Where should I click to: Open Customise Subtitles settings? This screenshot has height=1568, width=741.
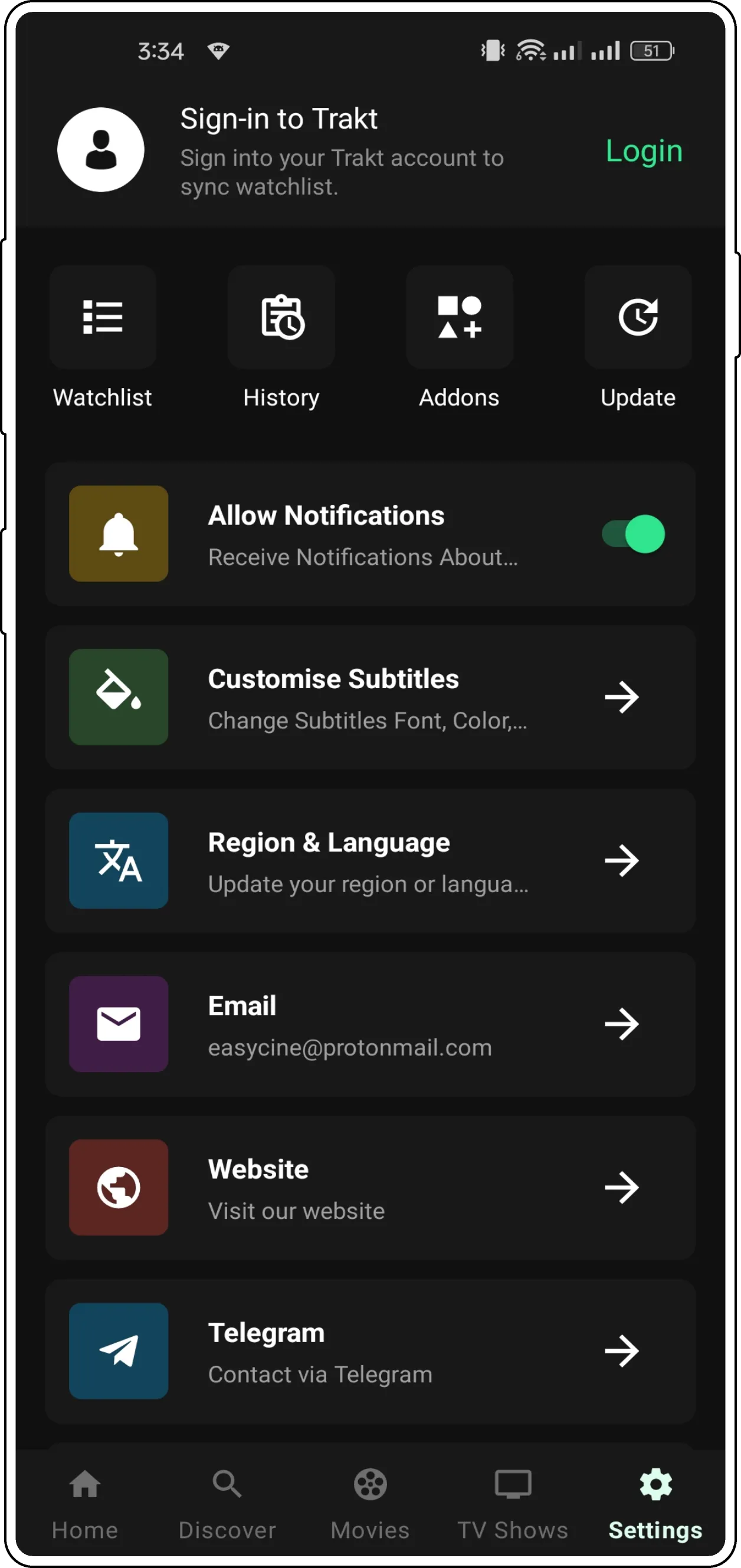point(622,697)
